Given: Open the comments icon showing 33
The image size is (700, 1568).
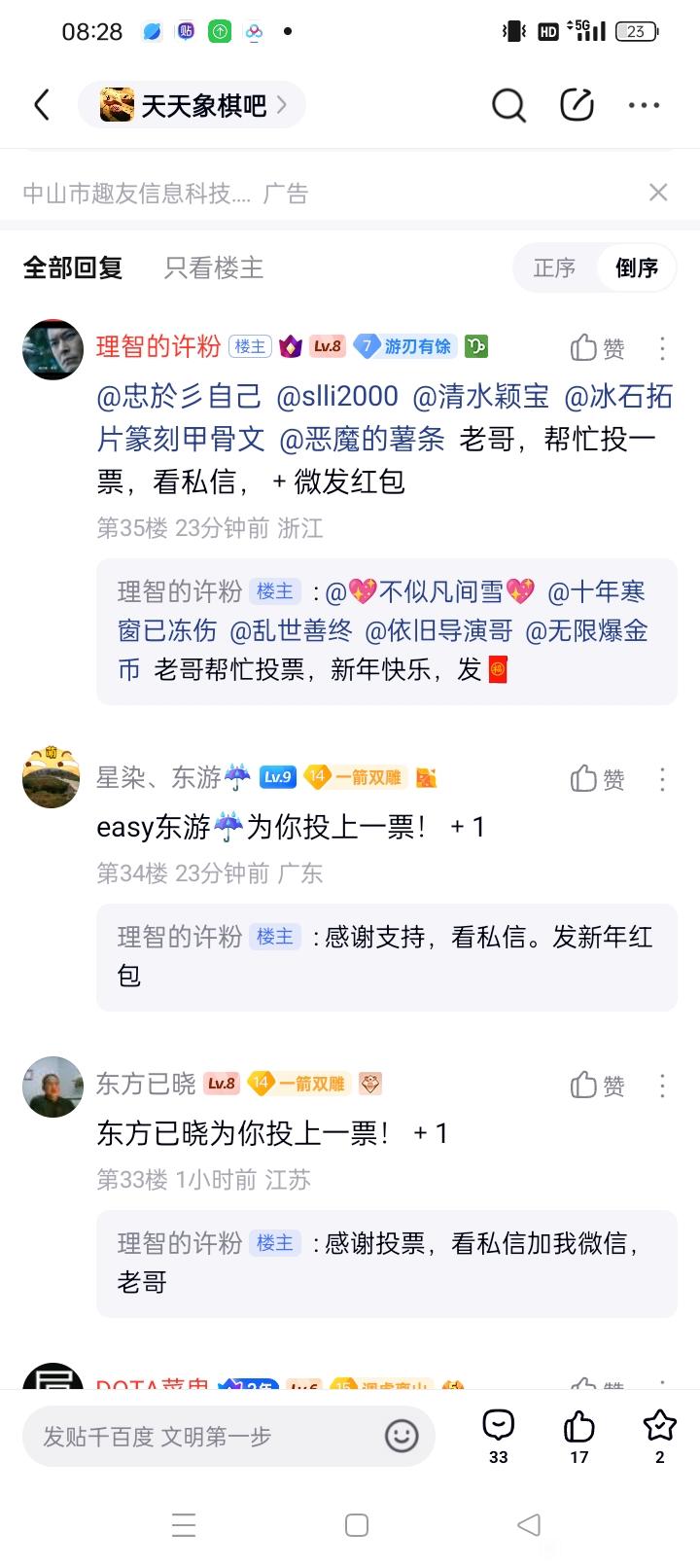Looking at the screenshot, I should [x=499, y=1434].
